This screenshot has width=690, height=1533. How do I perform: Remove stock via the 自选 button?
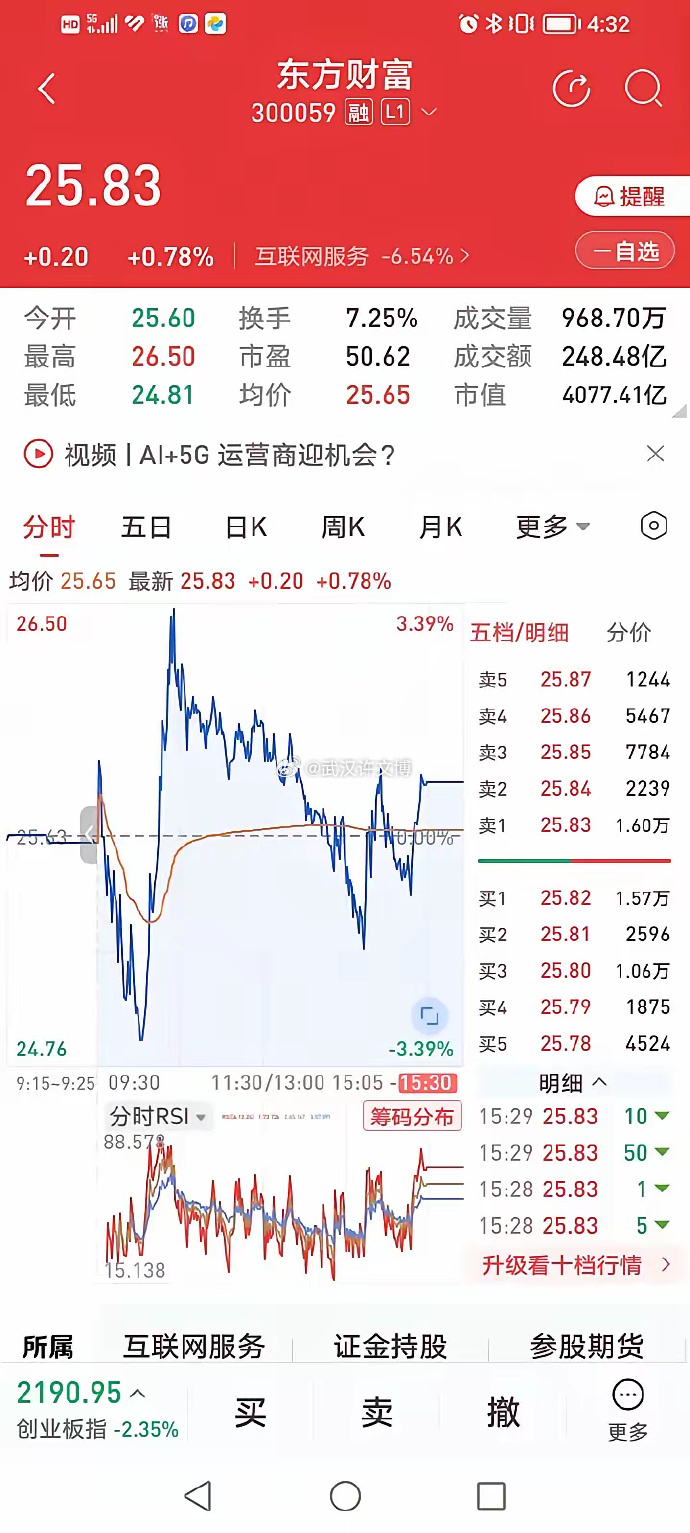click(625, 252)
